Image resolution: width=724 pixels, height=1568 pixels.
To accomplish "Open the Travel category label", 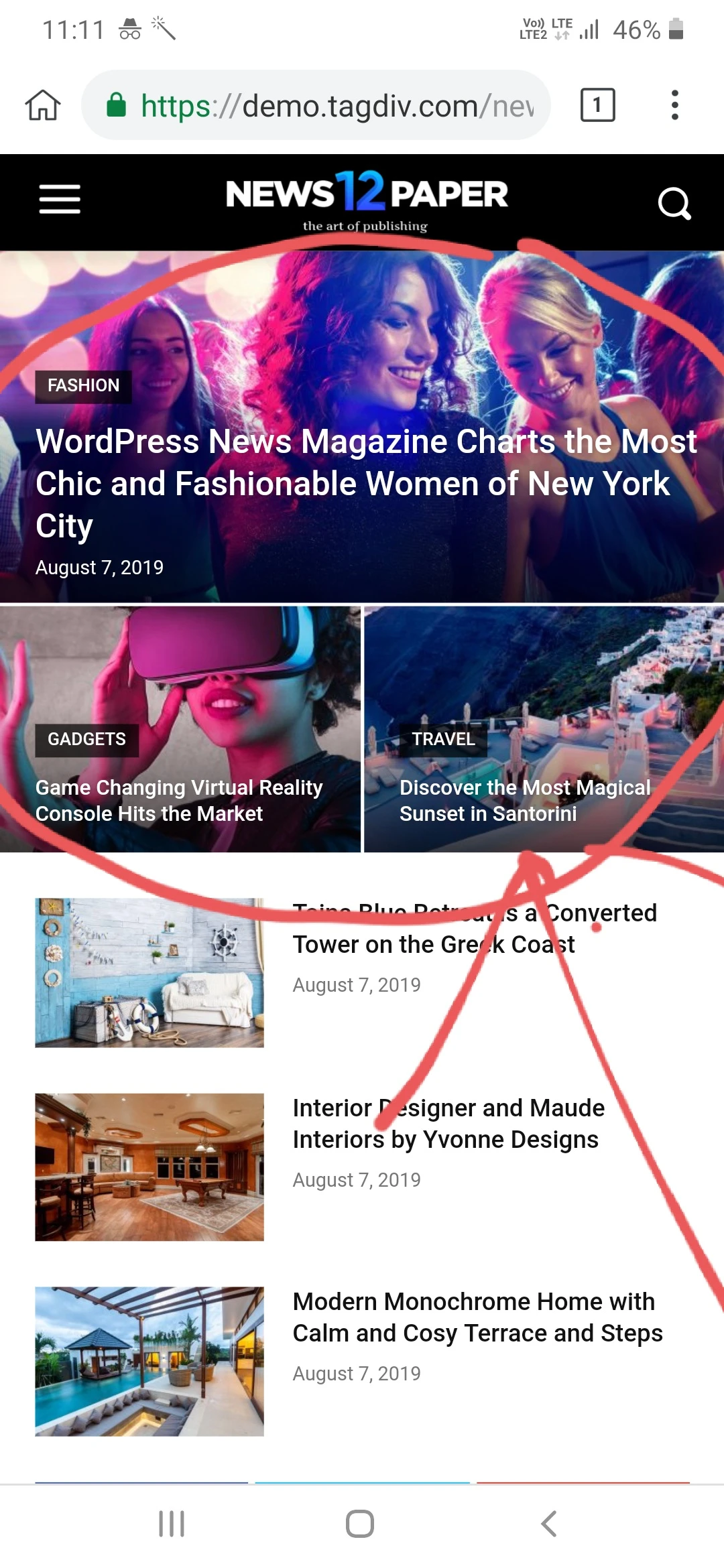I will [x=443, y=740].
